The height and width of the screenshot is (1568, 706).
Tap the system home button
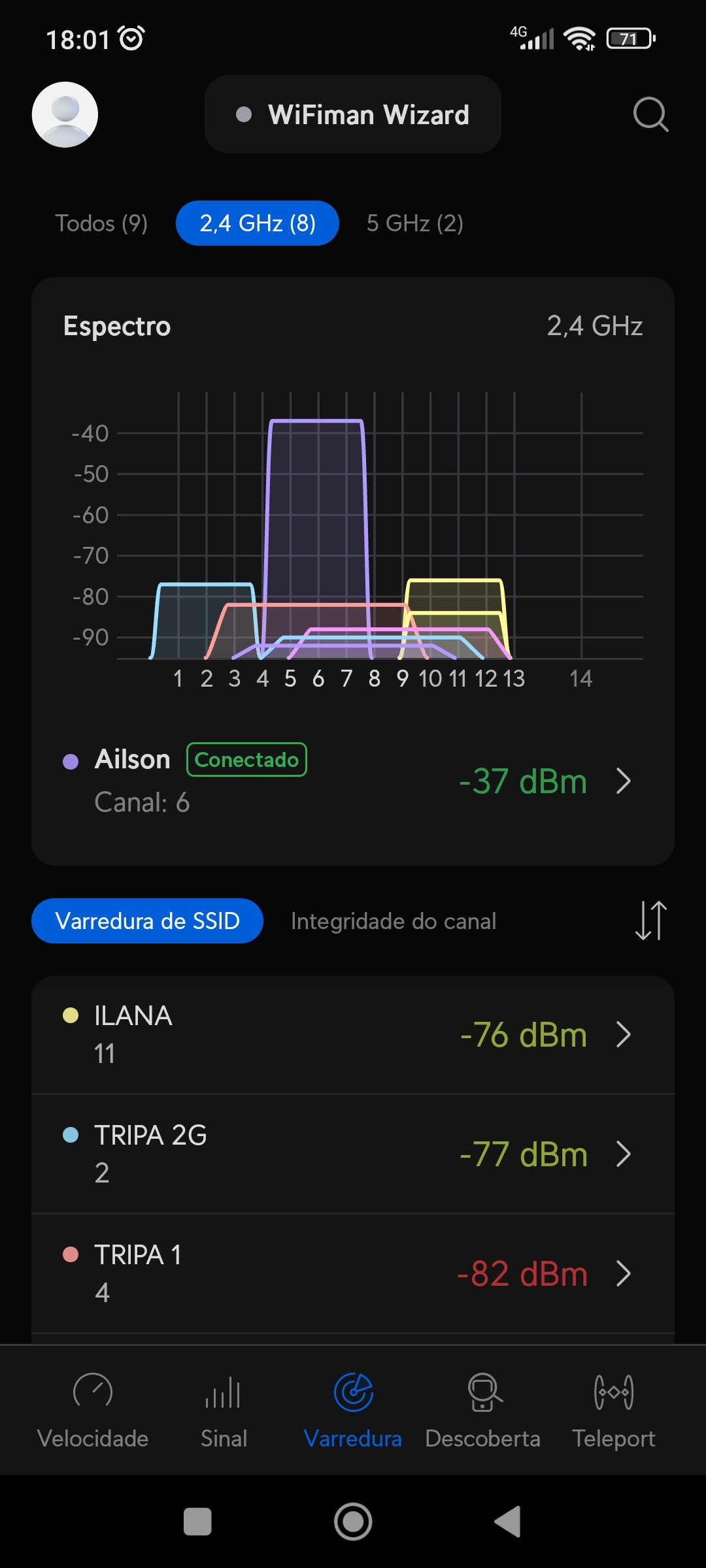tap(353, 1522)
